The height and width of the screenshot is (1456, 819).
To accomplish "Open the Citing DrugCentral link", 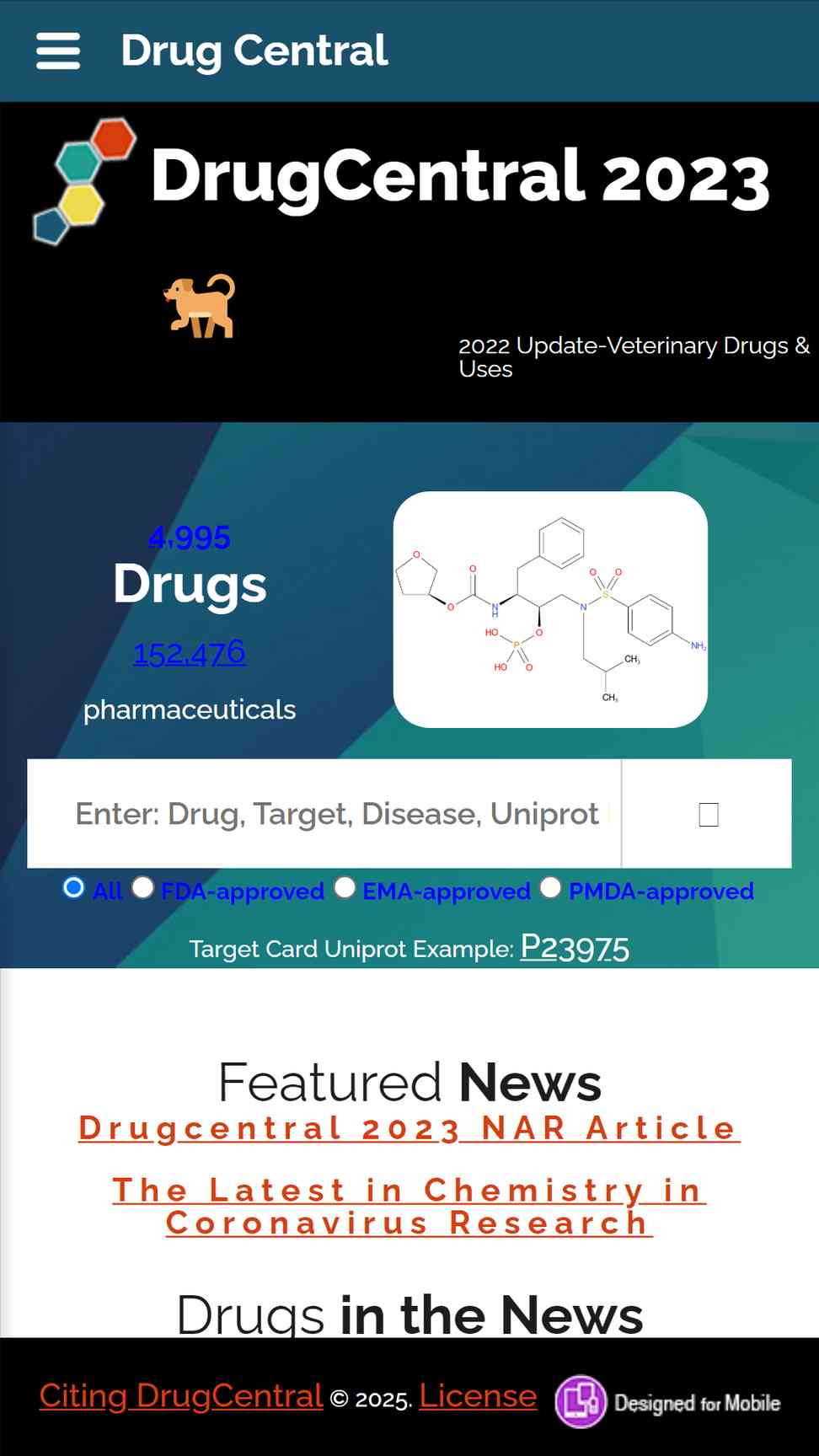I will [181, 1396].
